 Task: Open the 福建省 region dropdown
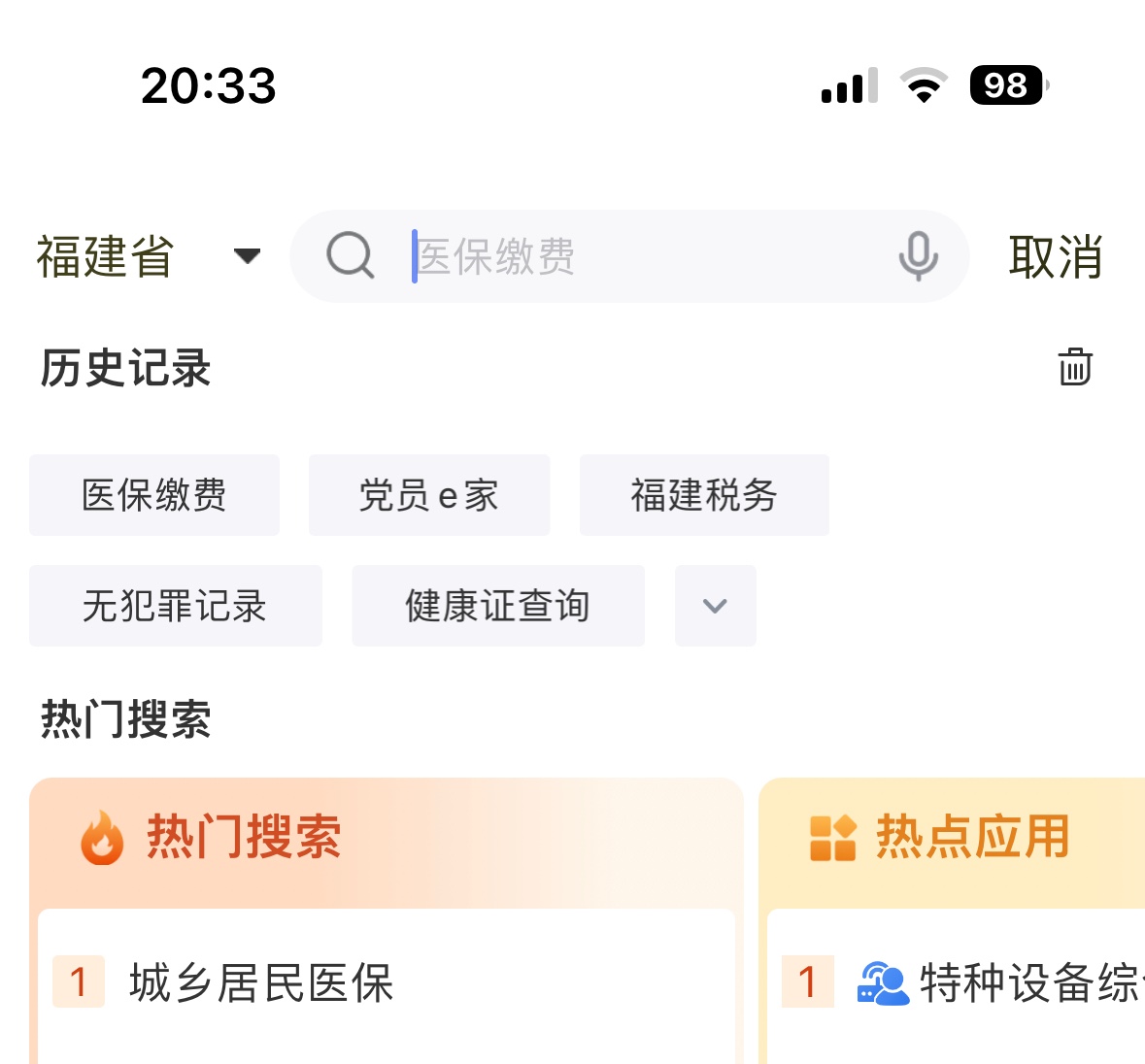[x=148, y=257]
